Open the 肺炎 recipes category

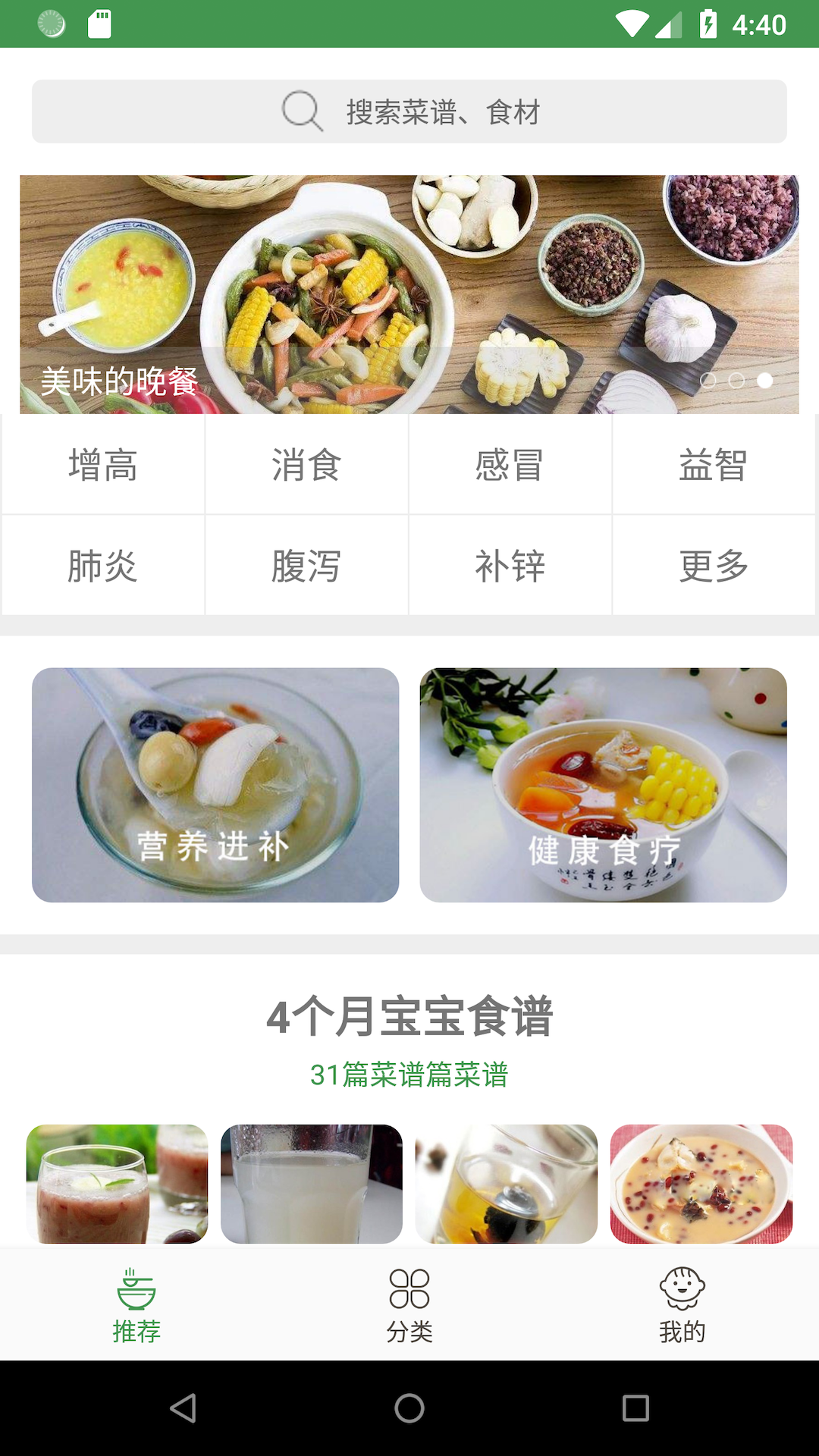(103, 566)
